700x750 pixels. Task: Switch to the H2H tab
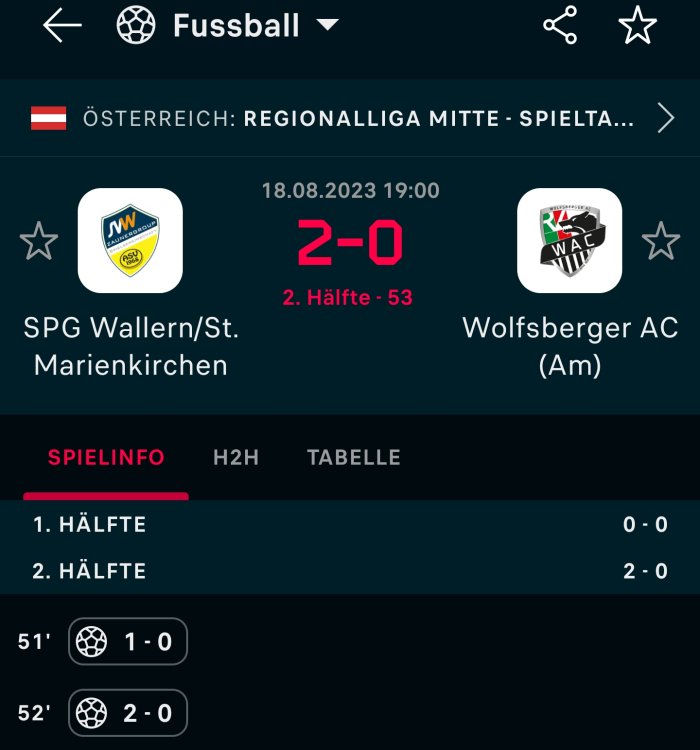(x=236, y=458)
